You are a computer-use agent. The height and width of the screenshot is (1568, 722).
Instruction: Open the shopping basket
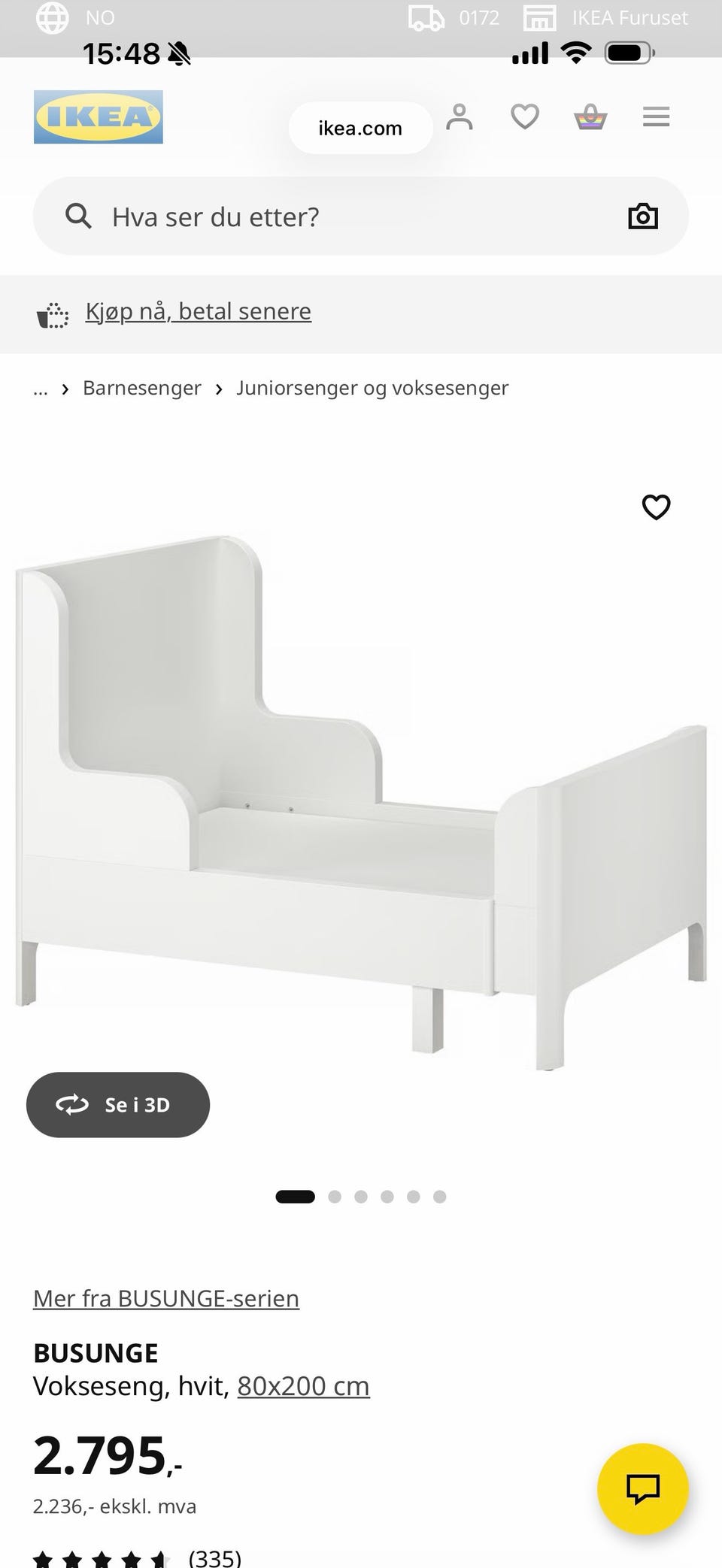click(x=590, y=117)
